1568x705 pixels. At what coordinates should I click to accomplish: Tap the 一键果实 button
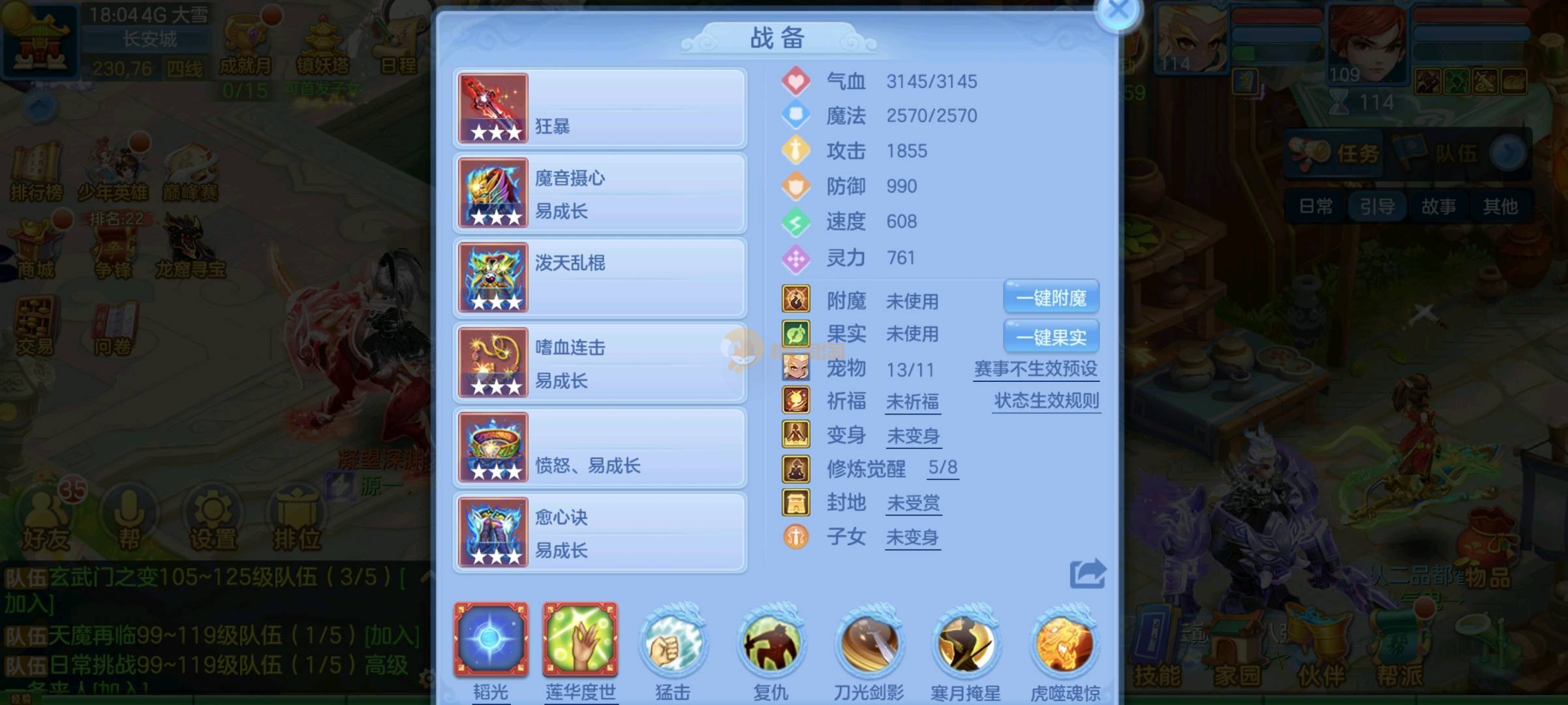[1051, 337]
